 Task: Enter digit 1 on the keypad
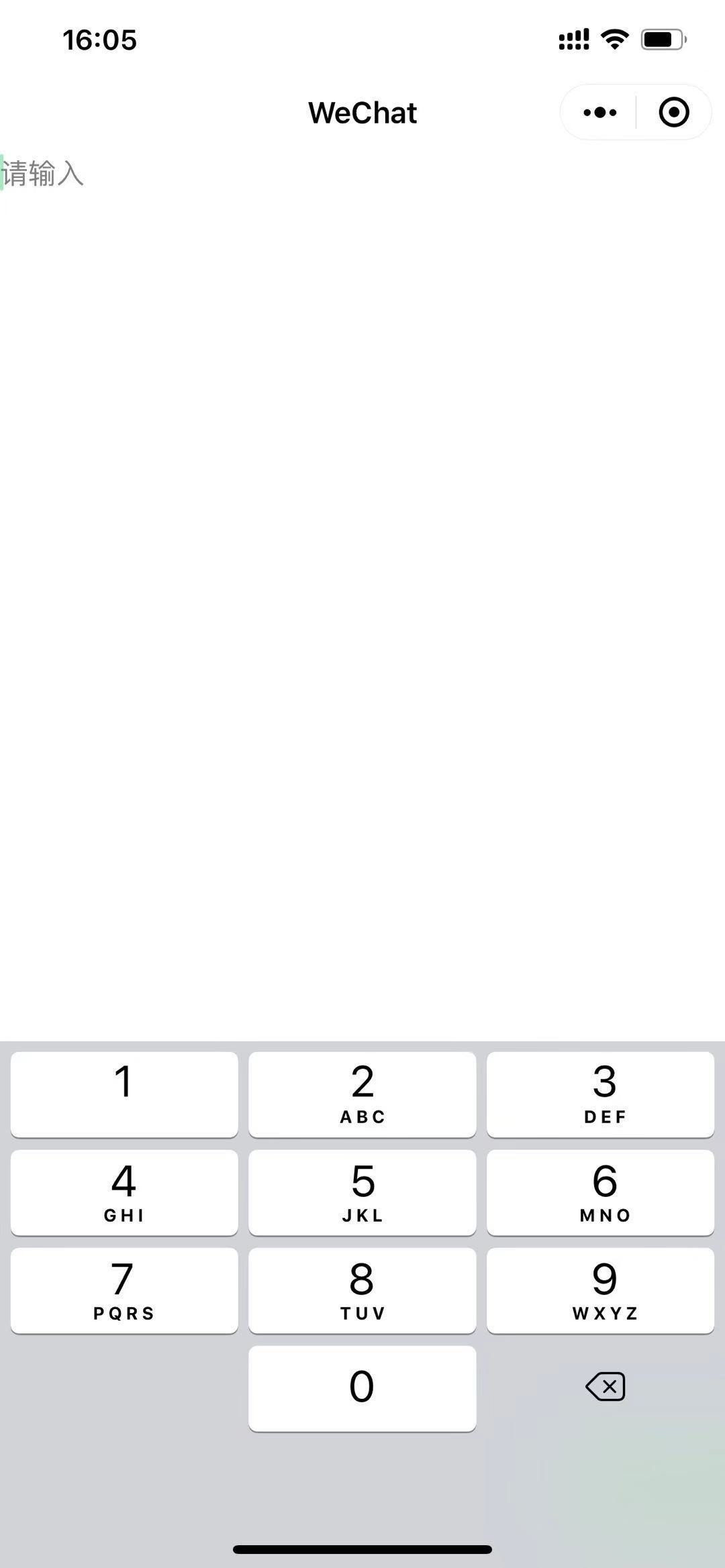pos(124,1094)
